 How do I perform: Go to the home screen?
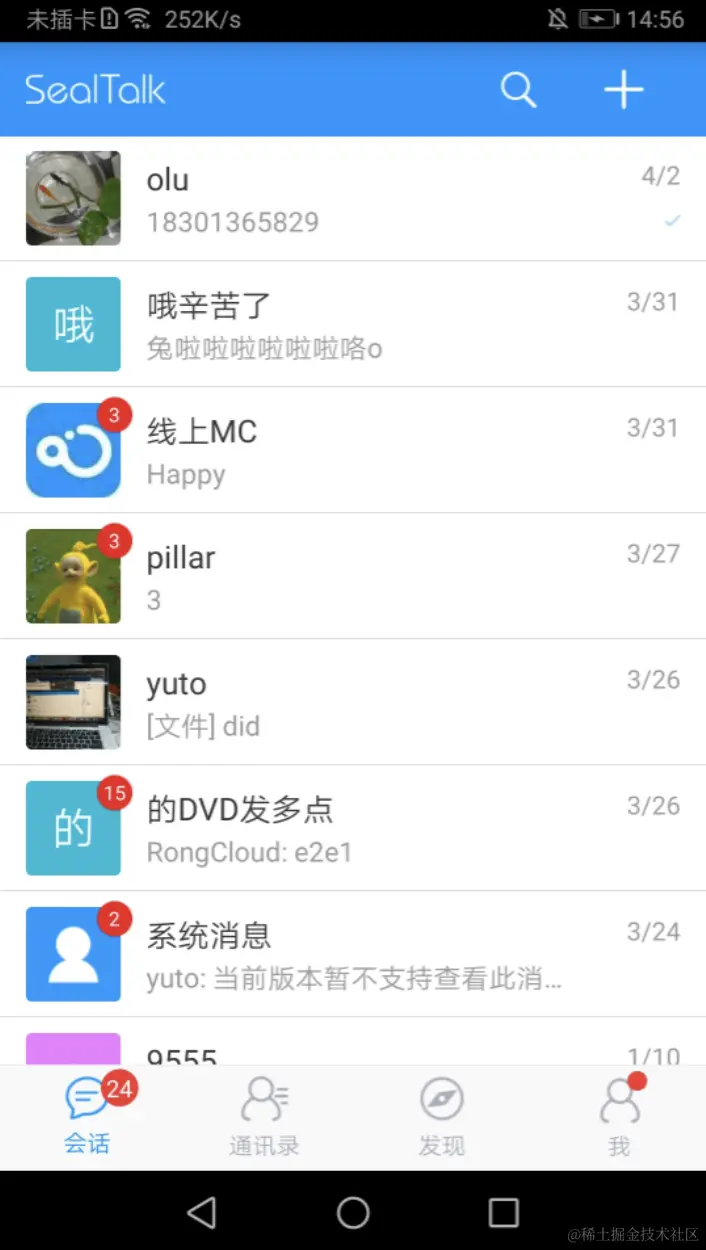(x=353, y=1212)
